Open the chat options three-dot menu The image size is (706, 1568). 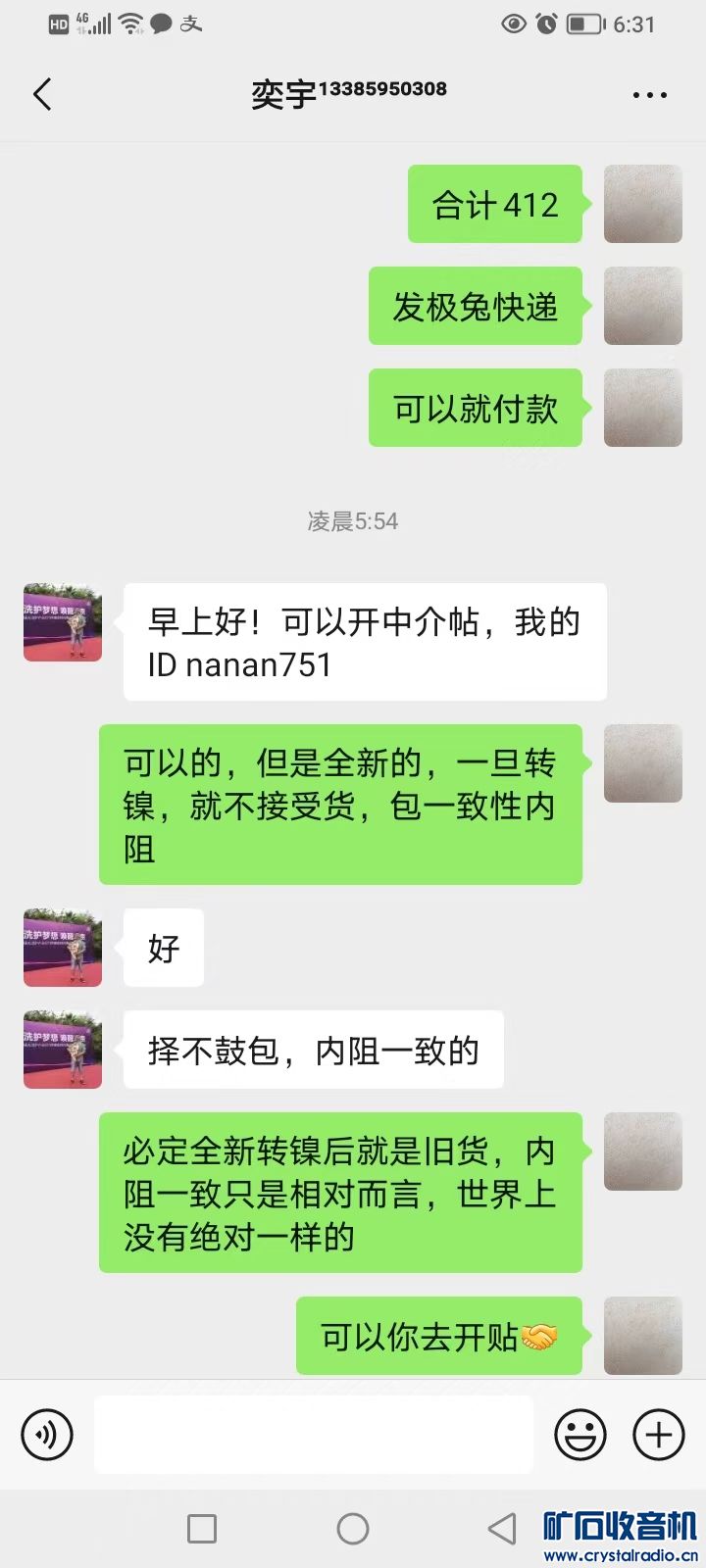pos(649,95)
